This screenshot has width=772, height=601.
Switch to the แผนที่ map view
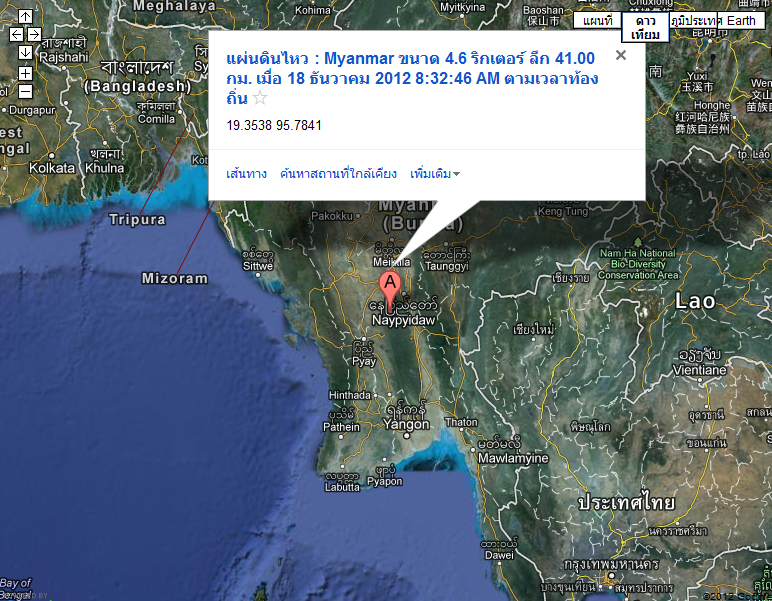(x=597, y=21)
